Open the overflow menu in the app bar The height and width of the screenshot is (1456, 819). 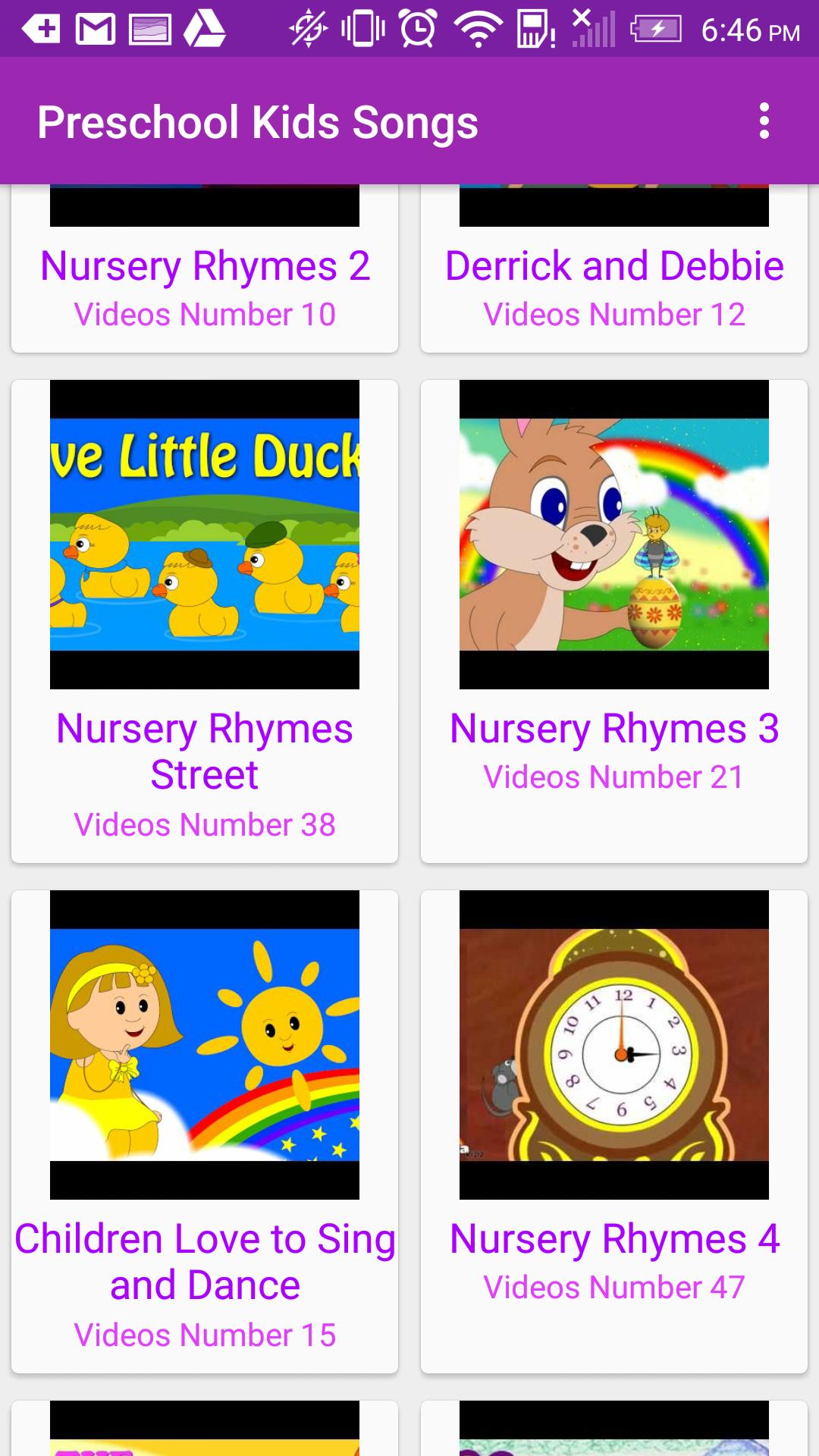(764, 121)
